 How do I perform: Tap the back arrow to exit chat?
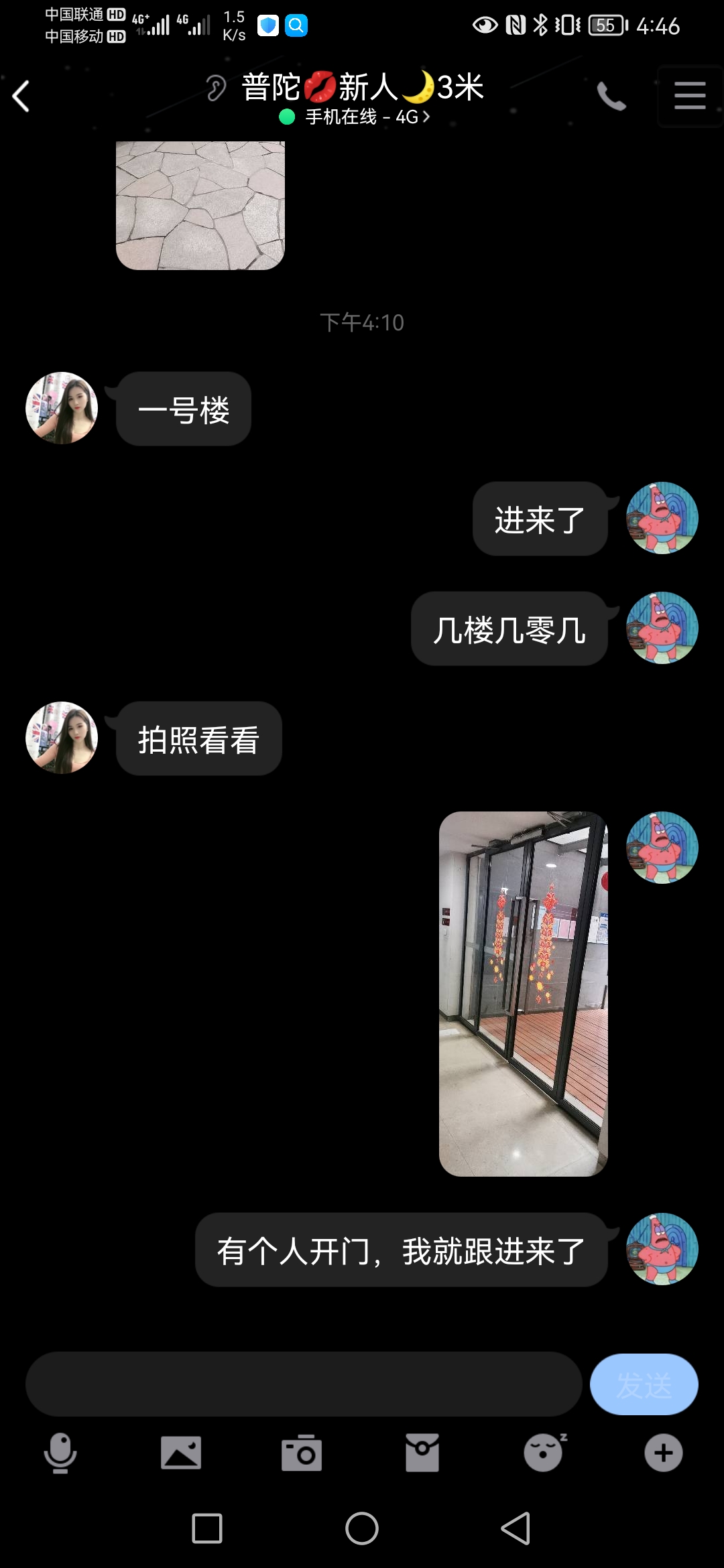pyautogui.click(x=22, y=96)
